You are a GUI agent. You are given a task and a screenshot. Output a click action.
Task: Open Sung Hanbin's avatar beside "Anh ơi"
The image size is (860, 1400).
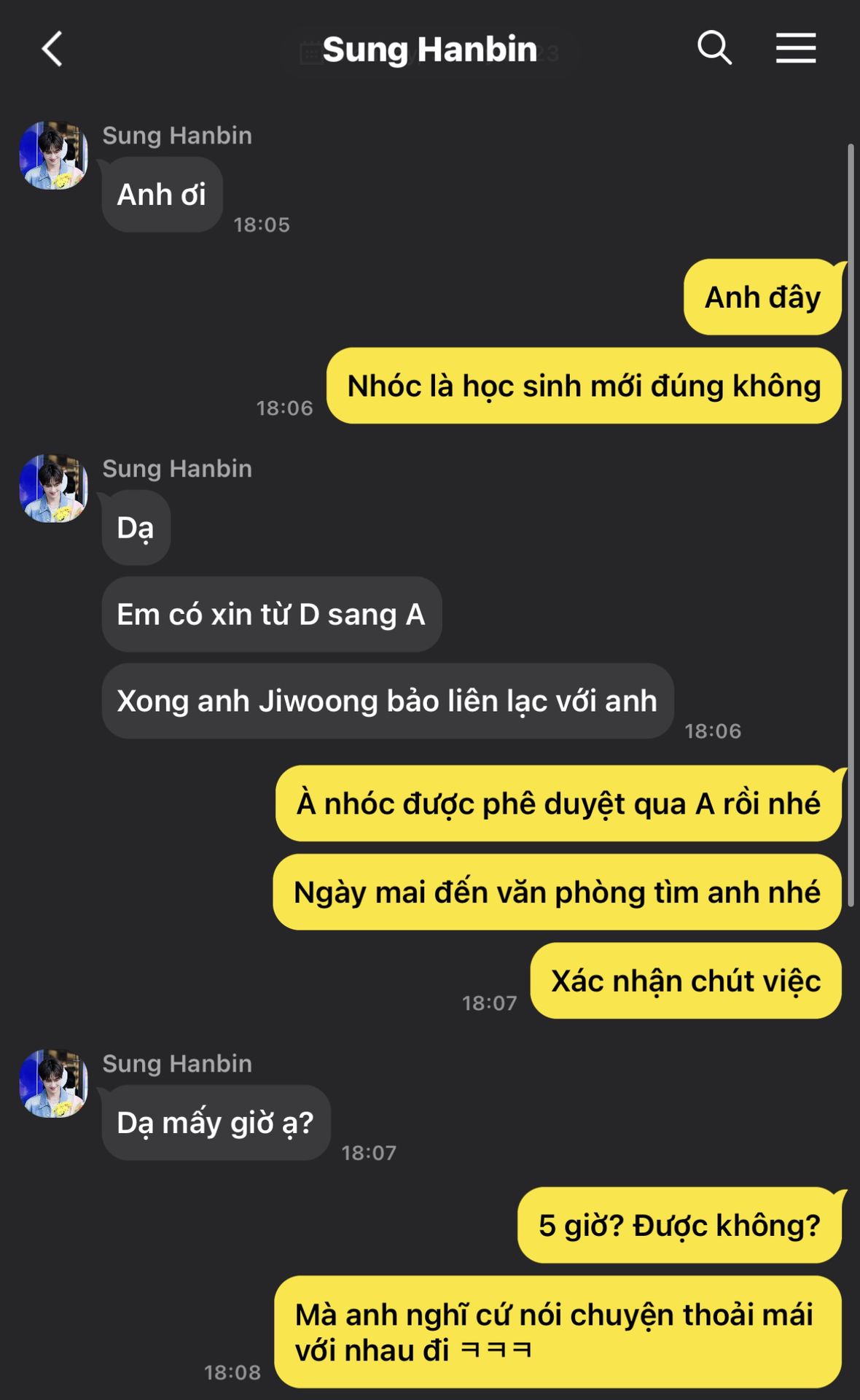click(x=53, y=155)
